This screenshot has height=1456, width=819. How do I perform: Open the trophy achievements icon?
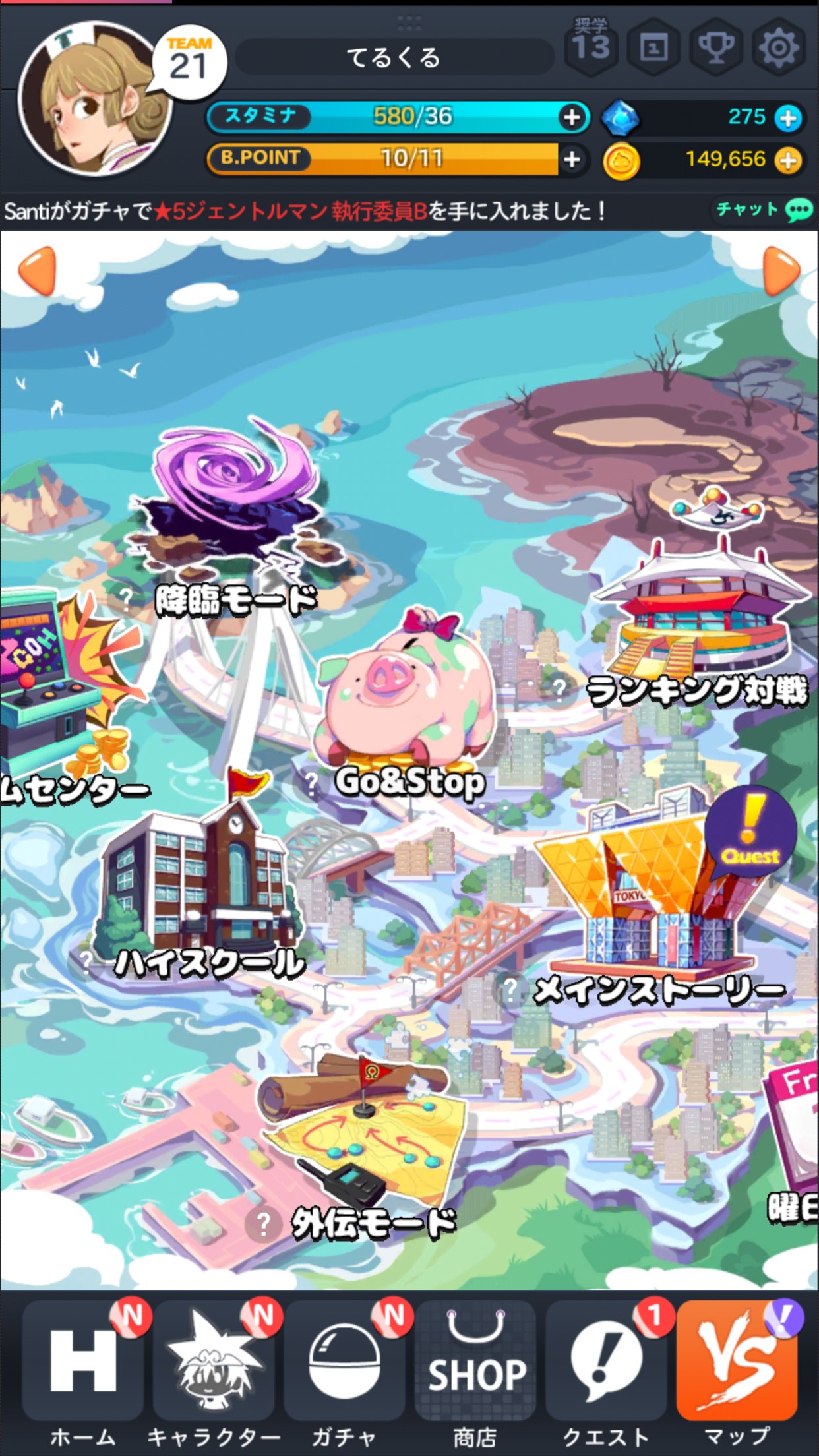click(x=716, y=47)
